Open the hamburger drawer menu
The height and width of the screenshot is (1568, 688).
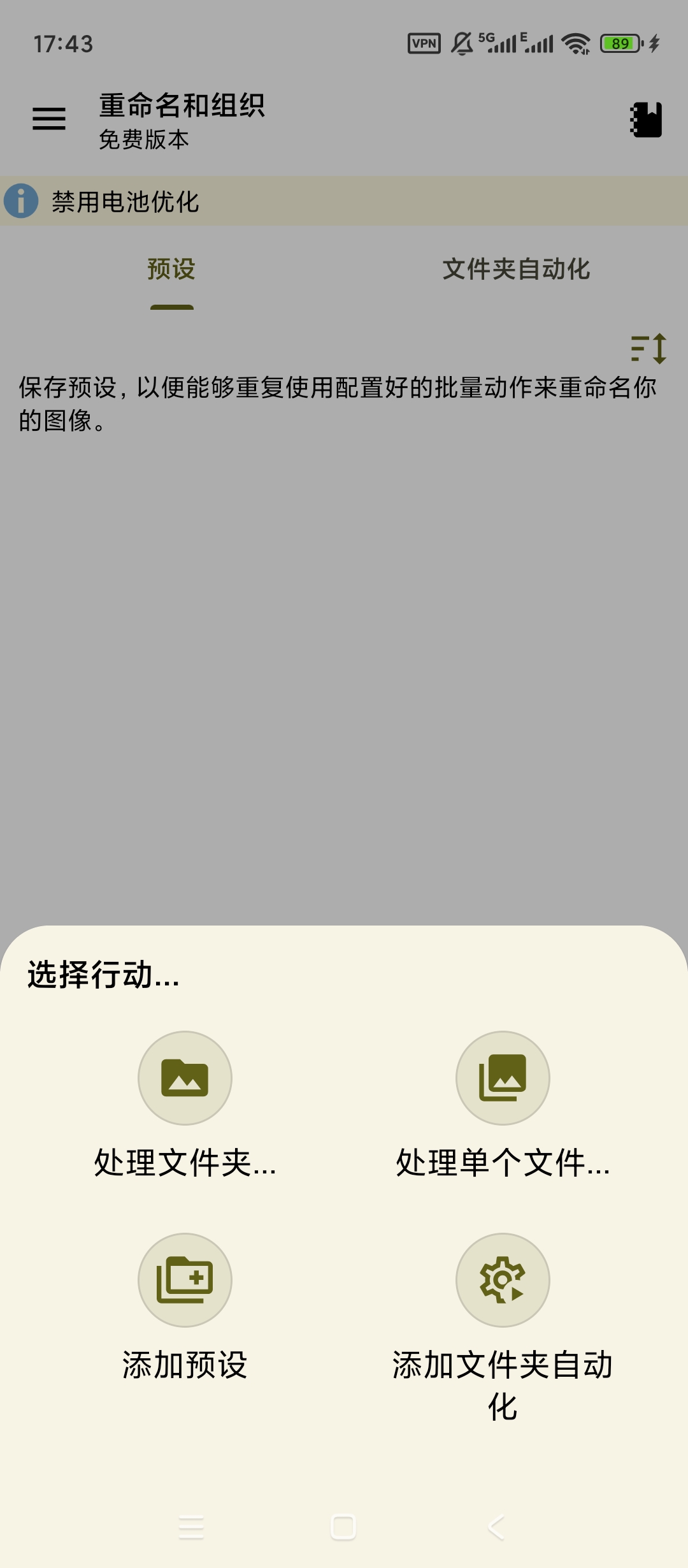click(49, 119)
